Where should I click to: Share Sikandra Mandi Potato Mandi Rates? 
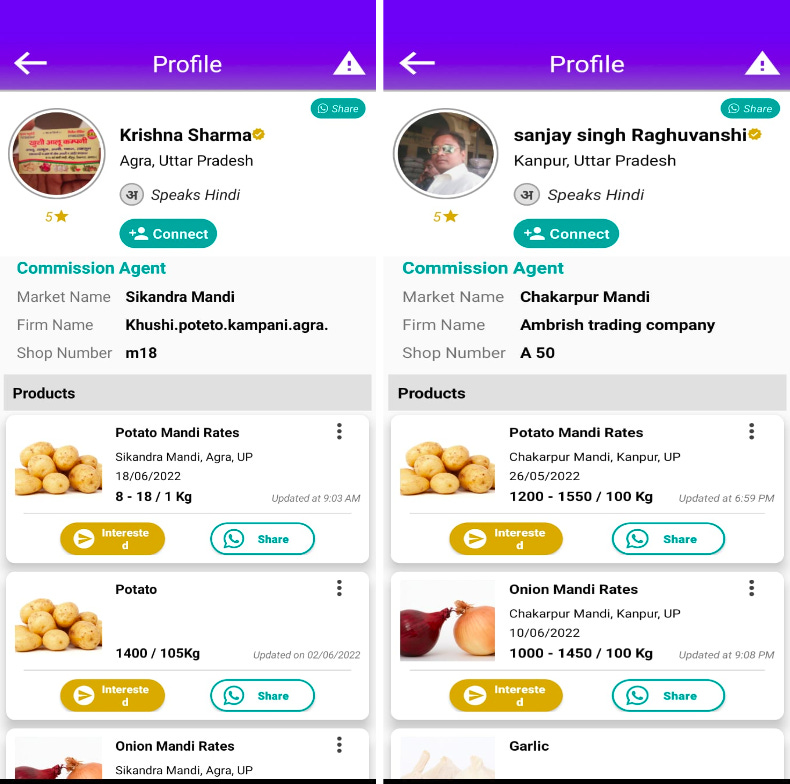(262, 539)
